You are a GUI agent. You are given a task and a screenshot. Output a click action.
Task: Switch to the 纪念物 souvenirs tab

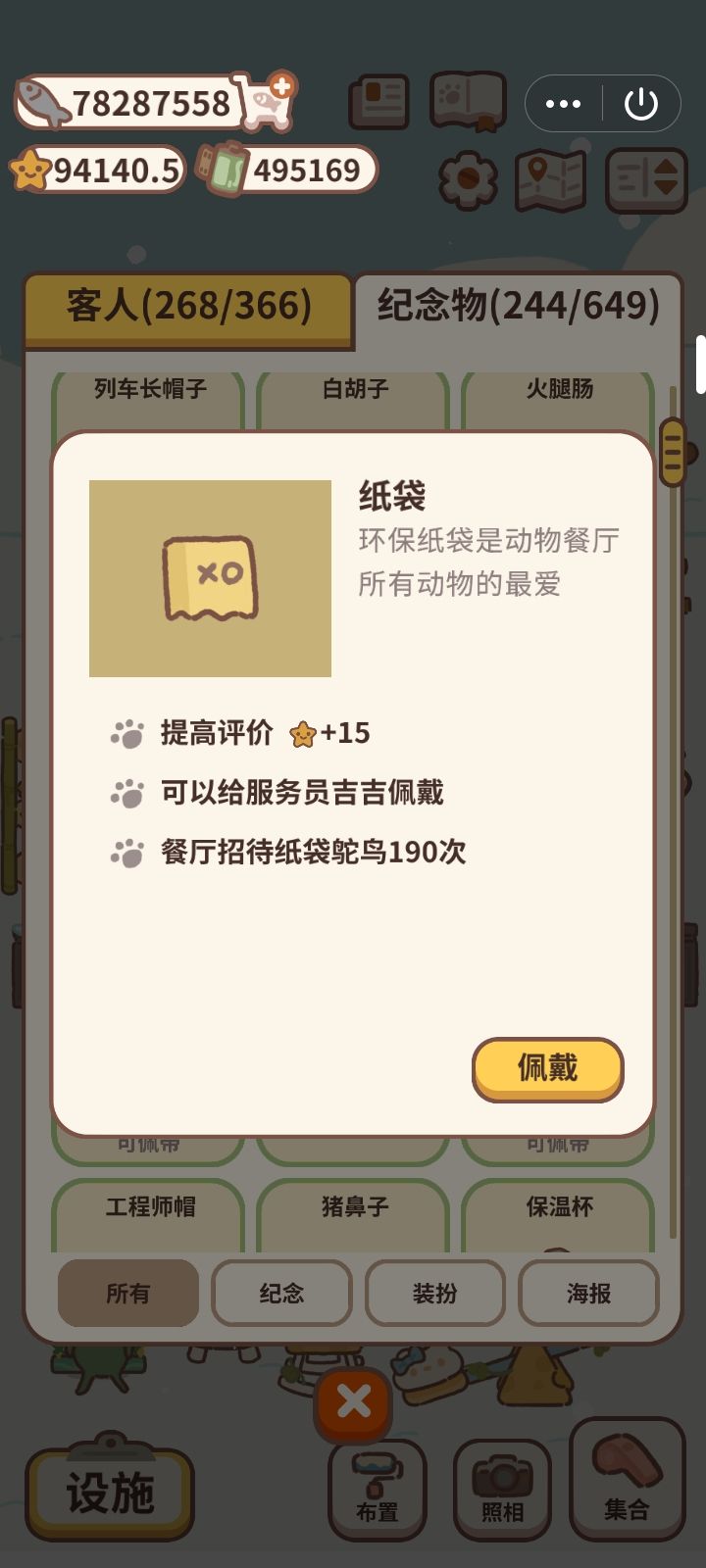click(517, 304)
